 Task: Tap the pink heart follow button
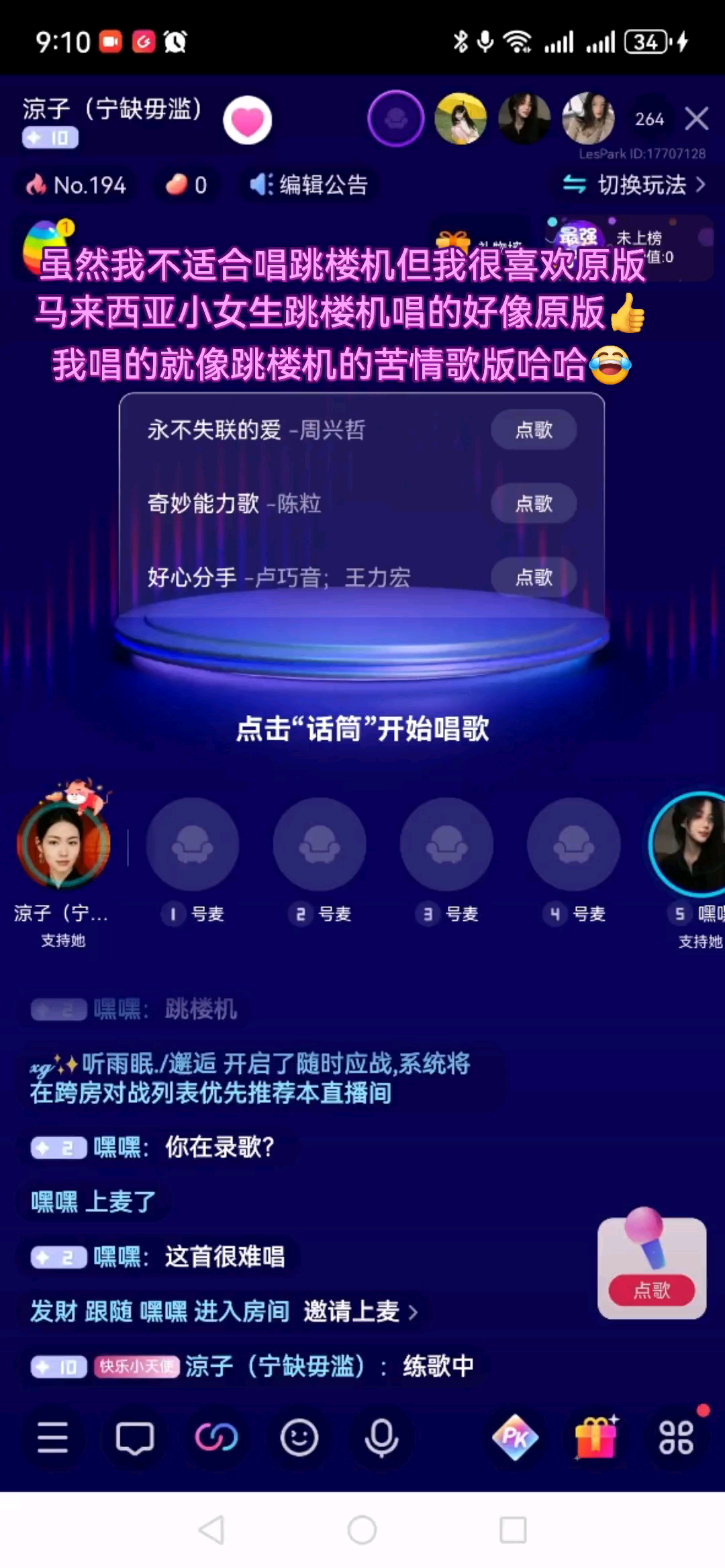click(x=247, y=121)
